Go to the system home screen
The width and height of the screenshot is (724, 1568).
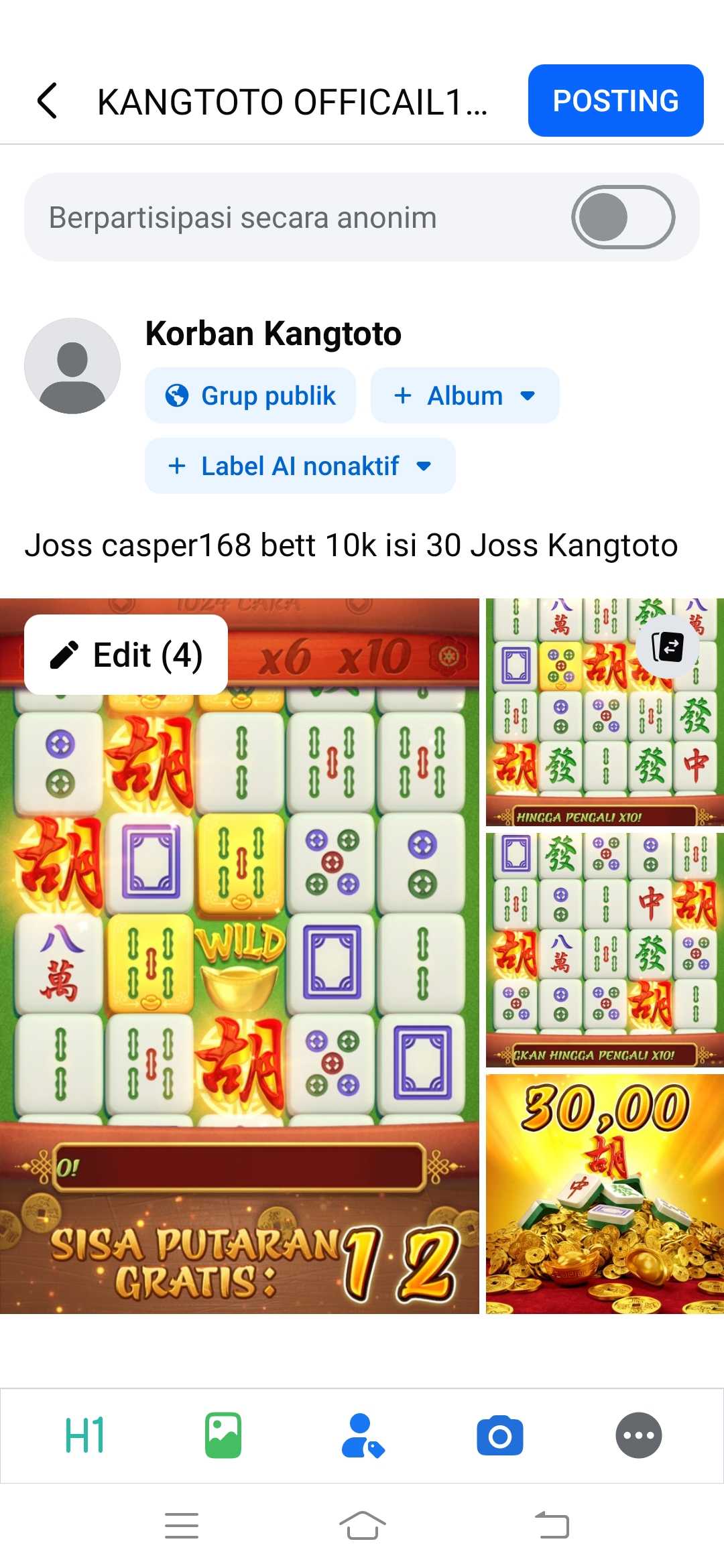click(362, 1526)
